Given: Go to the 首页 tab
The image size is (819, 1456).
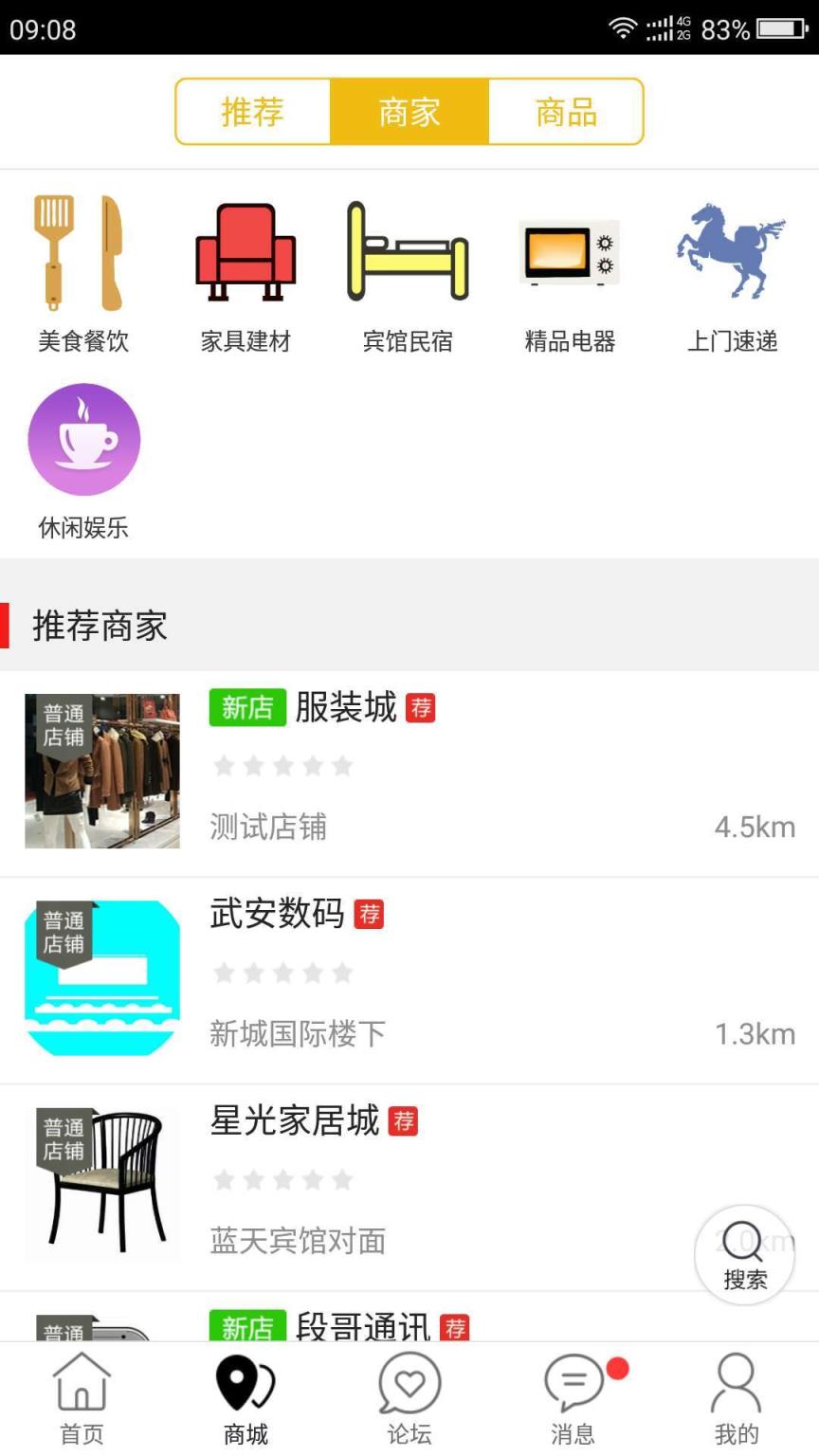Looking at the screenshot, I should [82, 1399].
